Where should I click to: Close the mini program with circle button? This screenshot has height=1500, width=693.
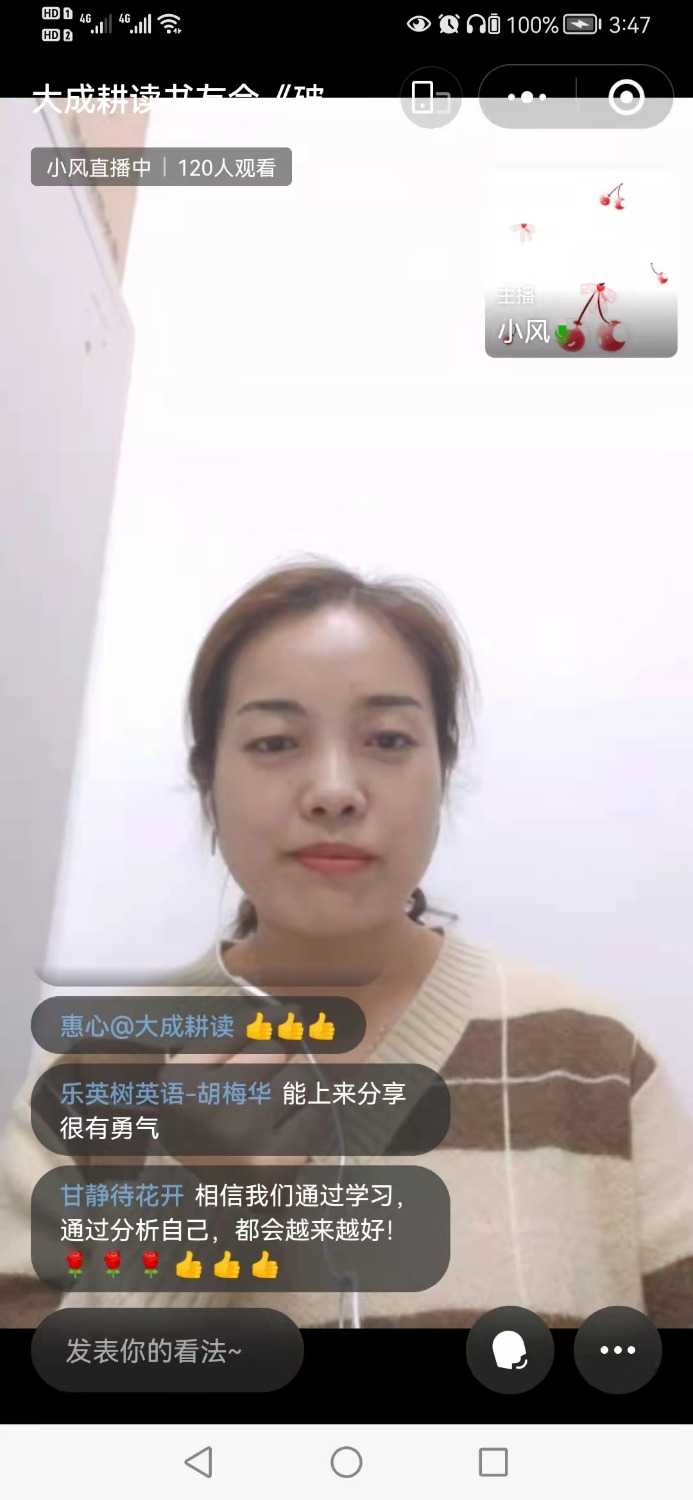click(626, 97)
